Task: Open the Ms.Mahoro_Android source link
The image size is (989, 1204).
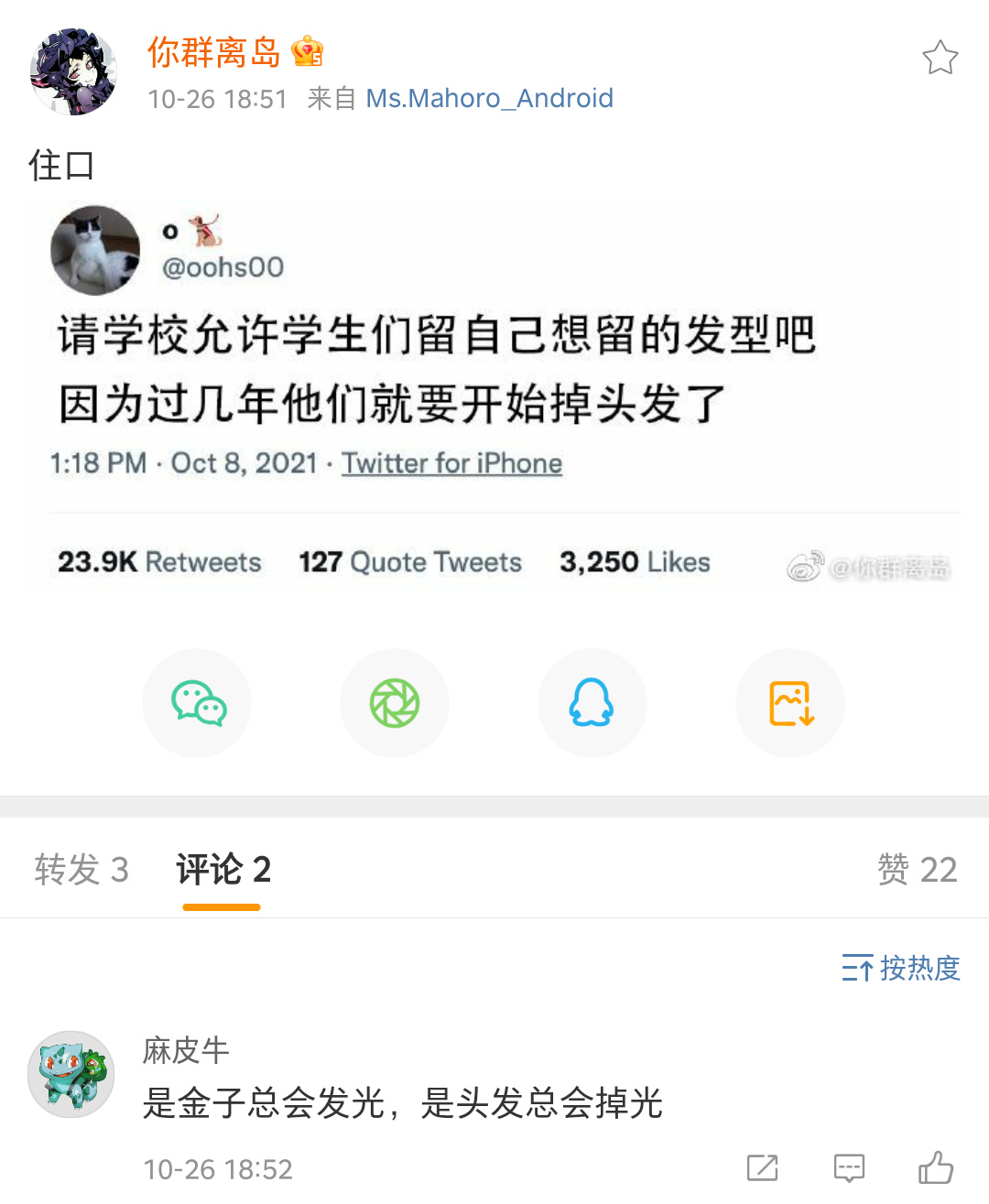Action: [x=489, y=98]
